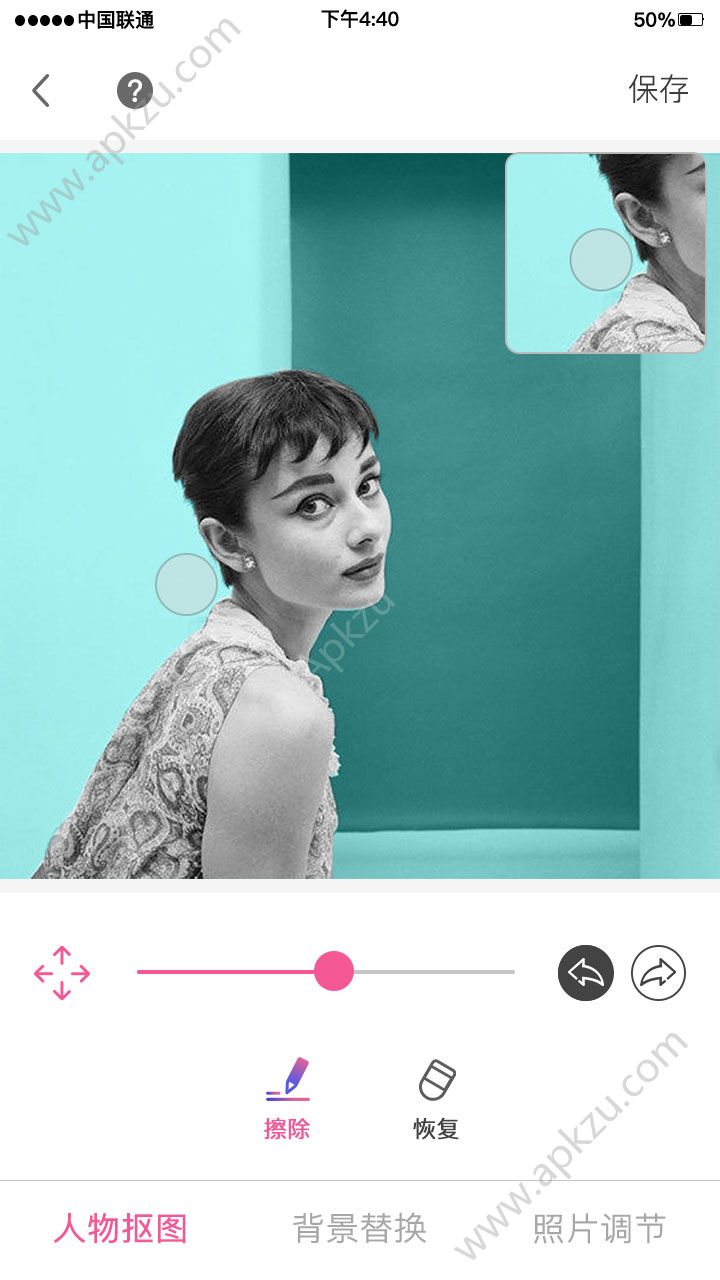Switch to the 照片调节 tab
Screen dimensions: 720x1280
[599, 1228]
